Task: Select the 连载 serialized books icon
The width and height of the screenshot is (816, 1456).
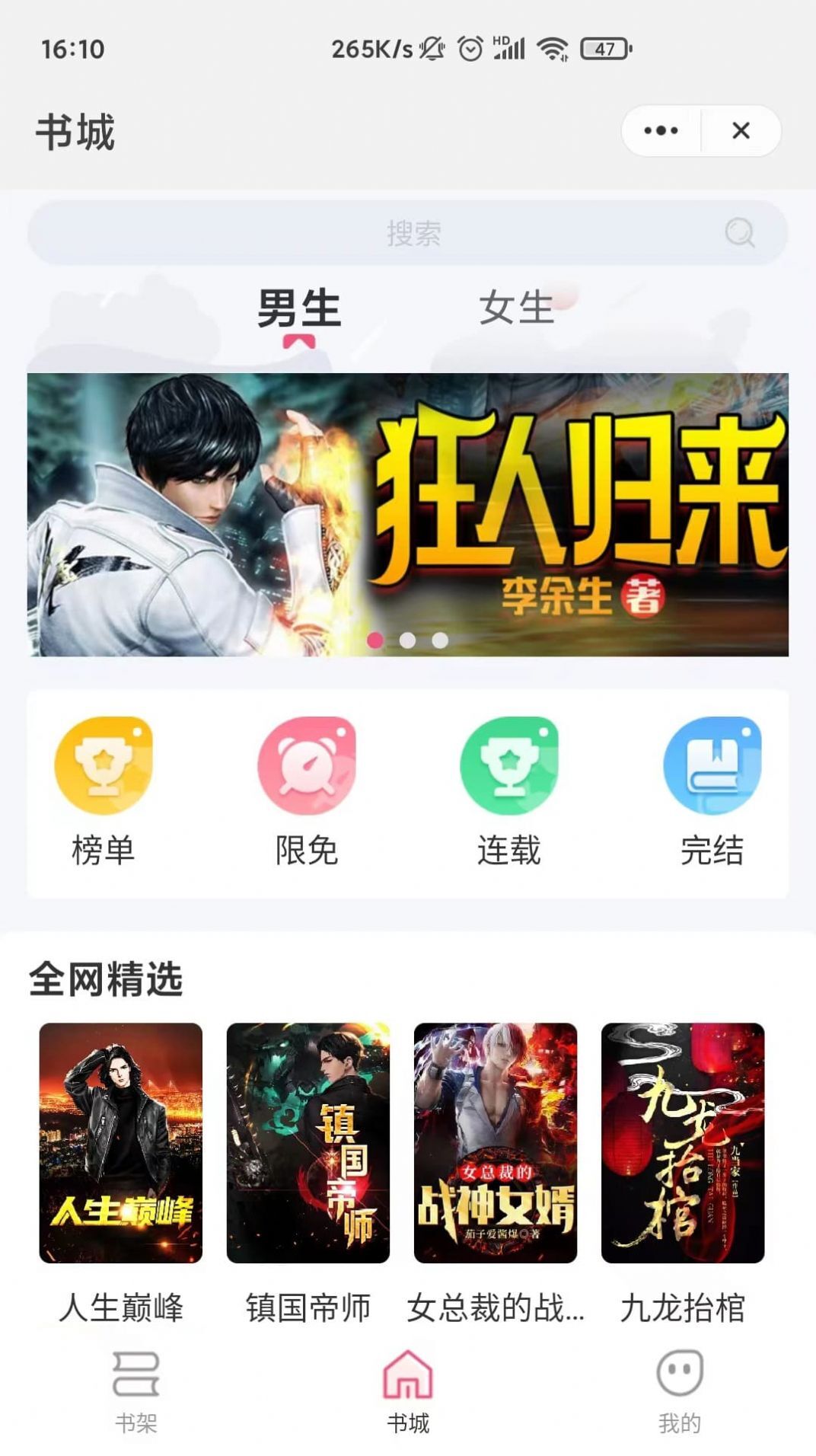Action: 509,765
